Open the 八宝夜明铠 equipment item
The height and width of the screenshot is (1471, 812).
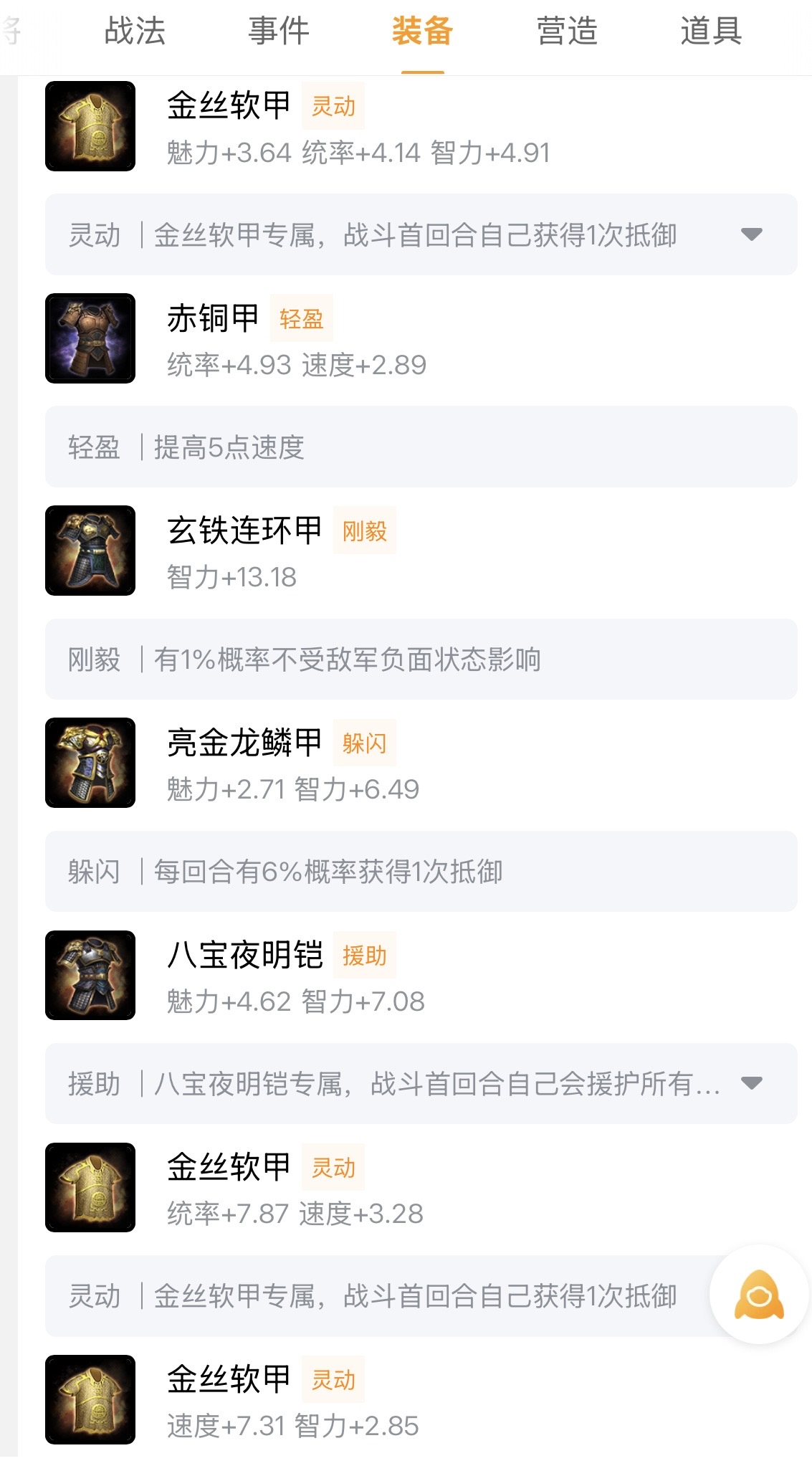244,956
